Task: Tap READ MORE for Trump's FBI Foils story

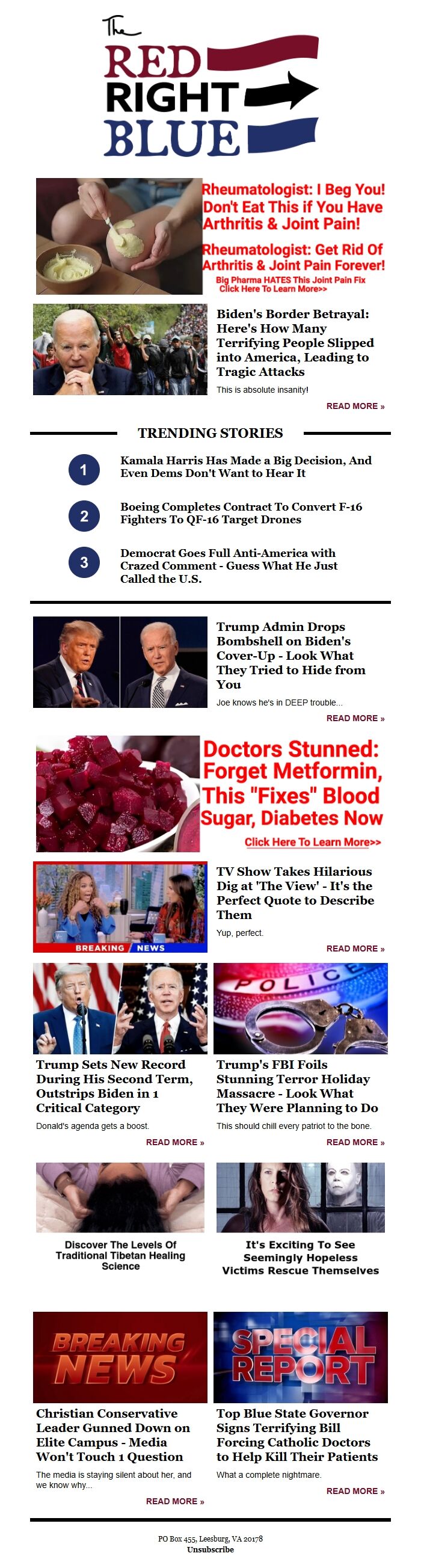Action: (x=355, y=1142)
